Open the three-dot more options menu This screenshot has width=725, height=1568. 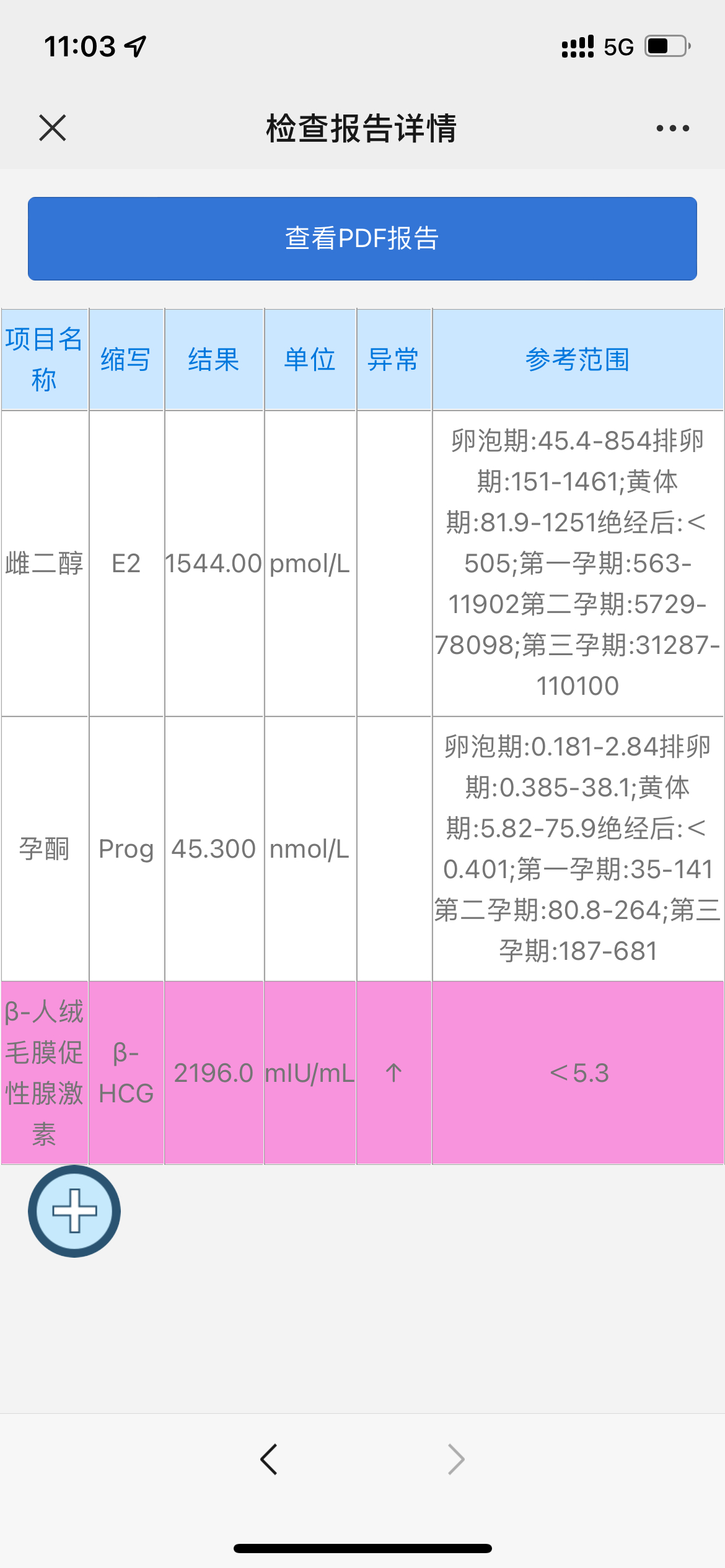[672, 128]
